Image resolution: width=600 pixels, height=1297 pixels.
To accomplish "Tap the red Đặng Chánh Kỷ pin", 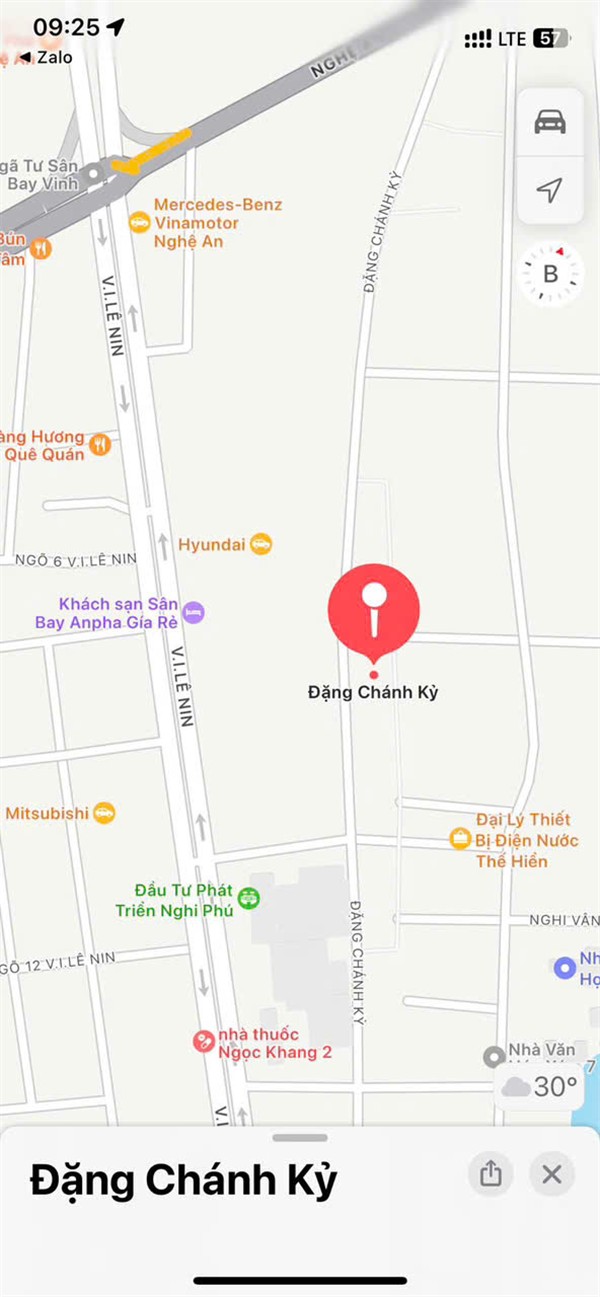I will [374, 611].
